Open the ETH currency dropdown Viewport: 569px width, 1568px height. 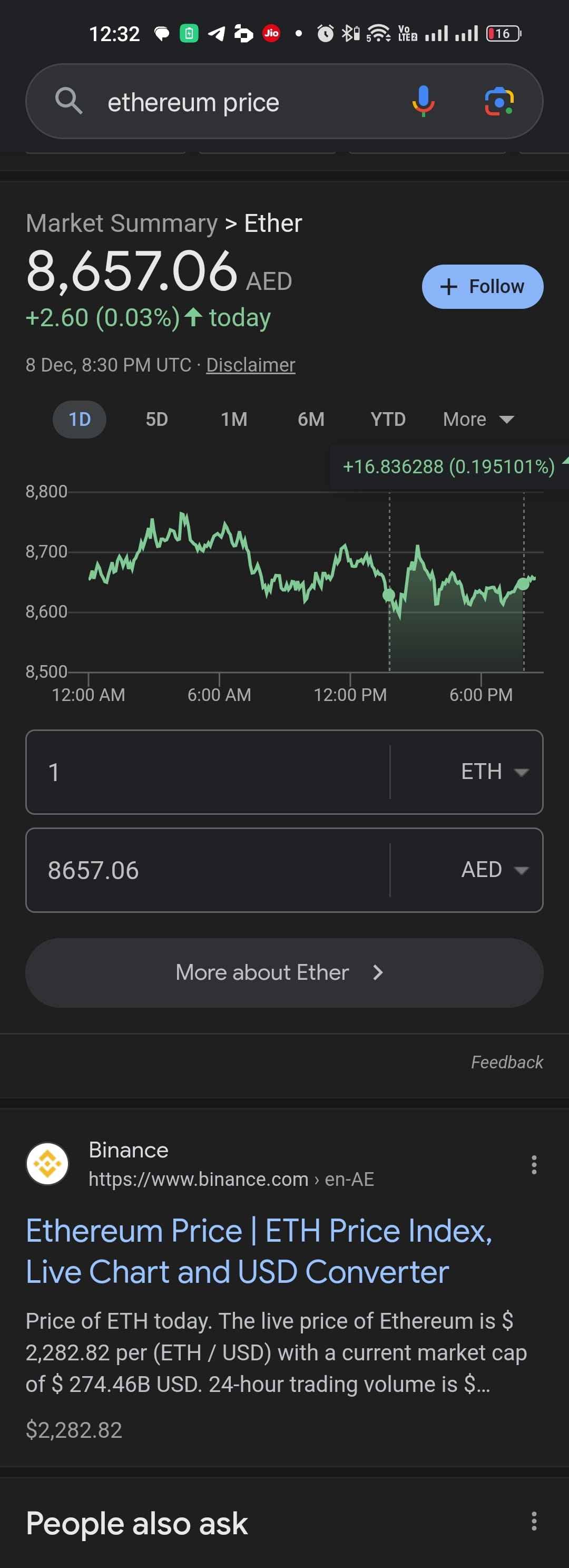point(494,772)
